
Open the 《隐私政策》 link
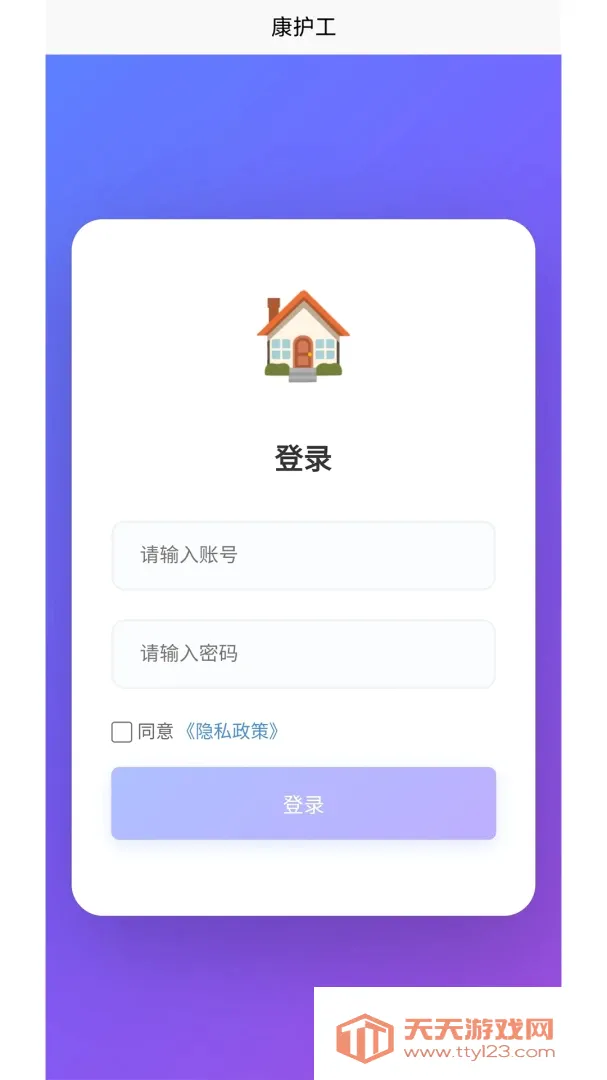[232, 731]
